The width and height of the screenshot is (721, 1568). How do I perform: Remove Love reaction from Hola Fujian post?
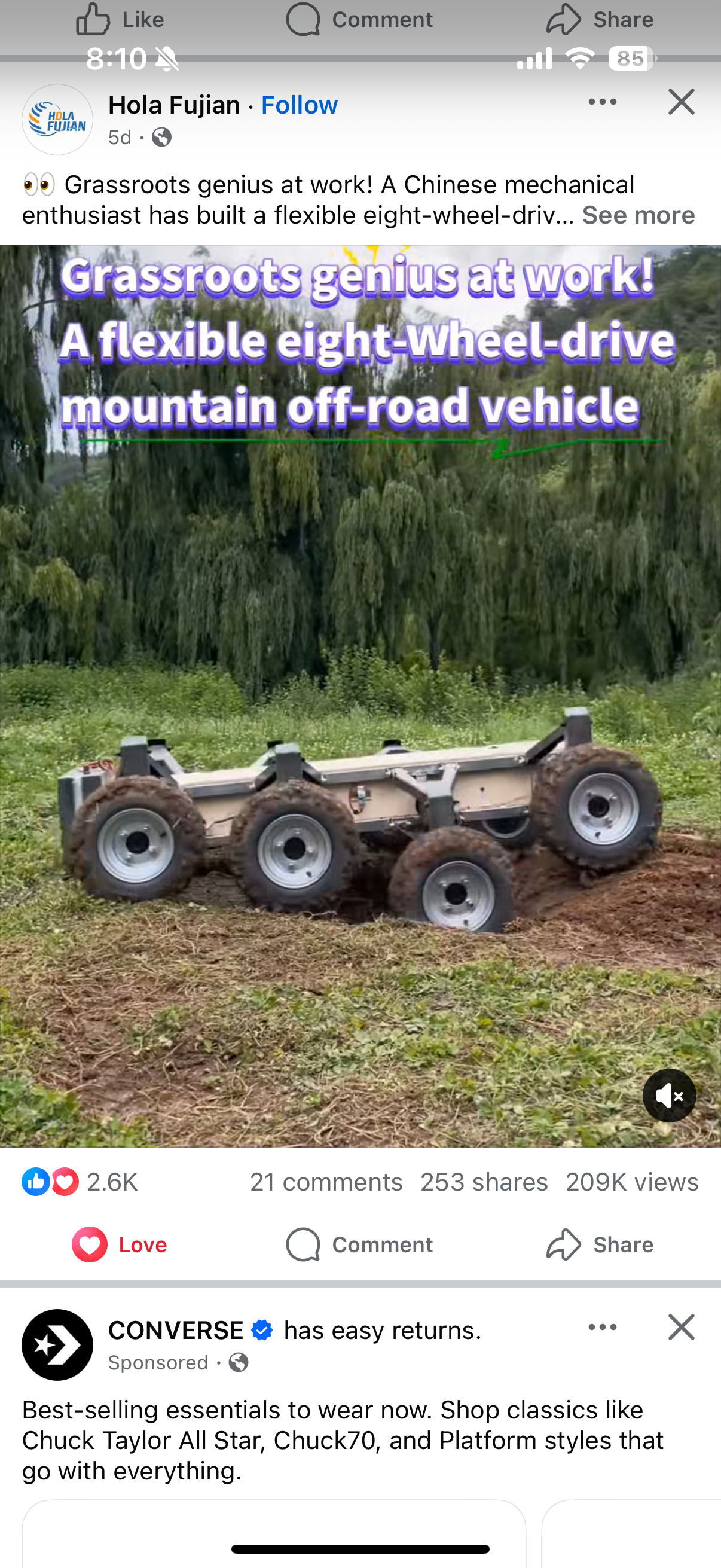click(119, 1245)
